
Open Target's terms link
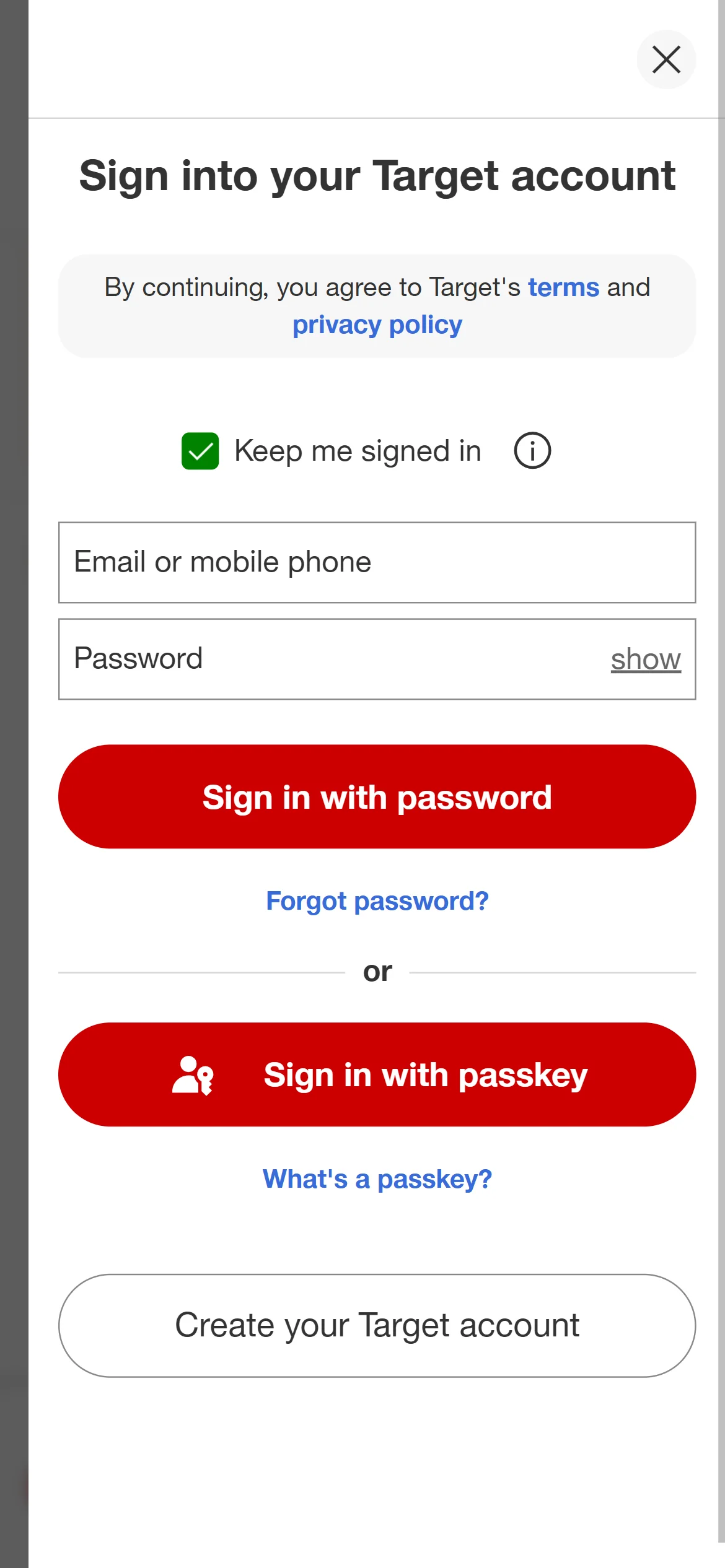[x=563, y=287]
